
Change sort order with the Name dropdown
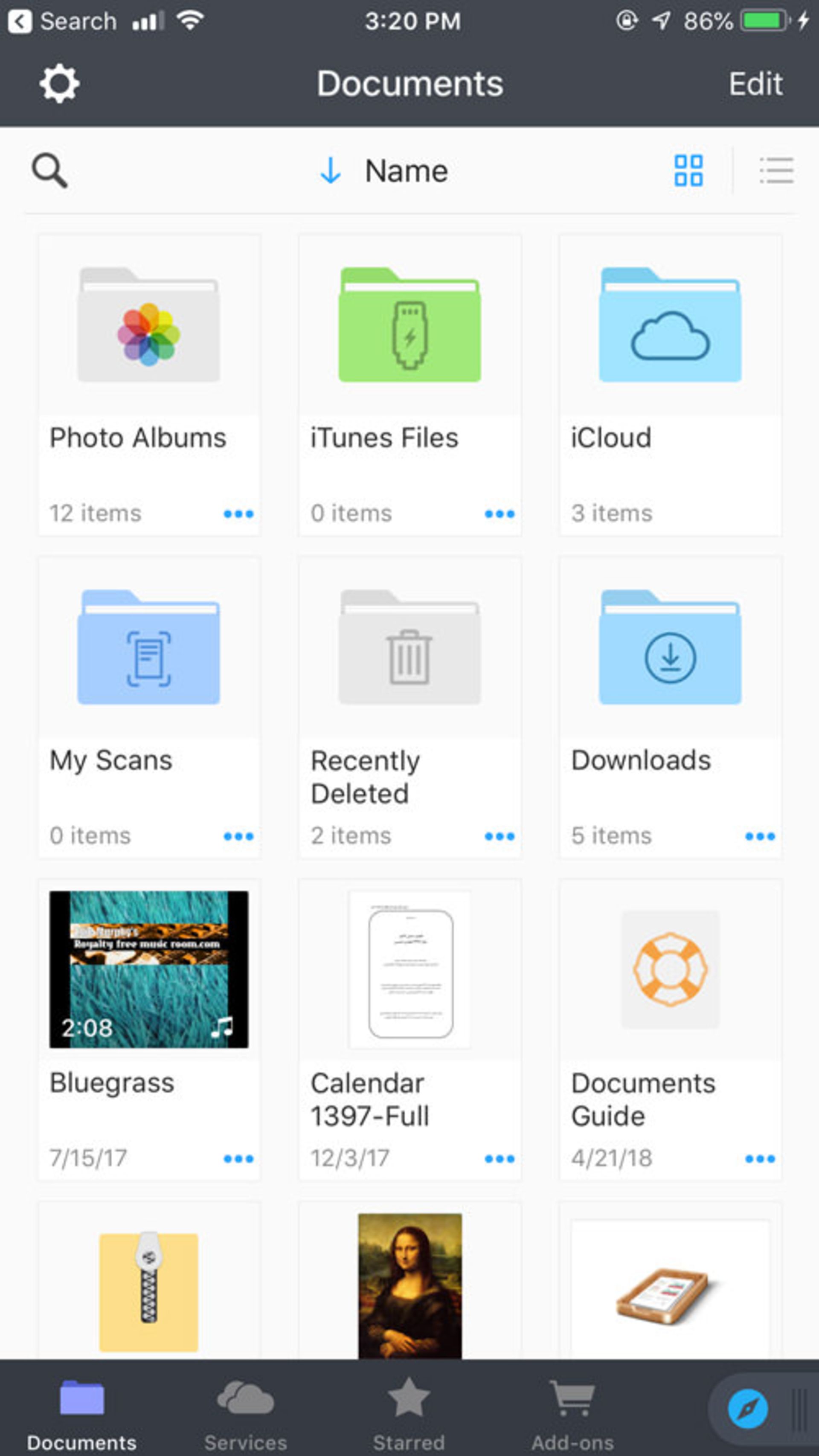coord(406,170)
